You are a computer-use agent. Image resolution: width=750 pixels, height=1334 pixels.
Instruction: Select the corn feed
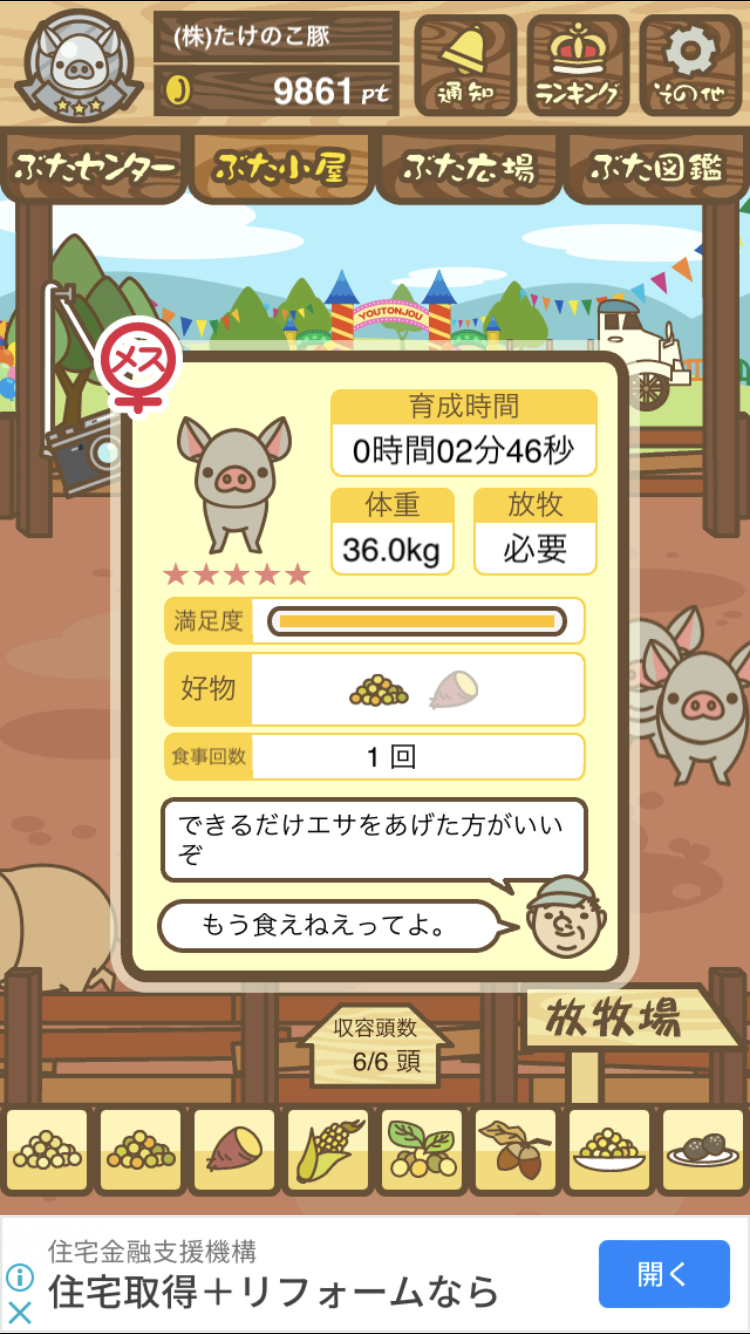(328, 1151)
